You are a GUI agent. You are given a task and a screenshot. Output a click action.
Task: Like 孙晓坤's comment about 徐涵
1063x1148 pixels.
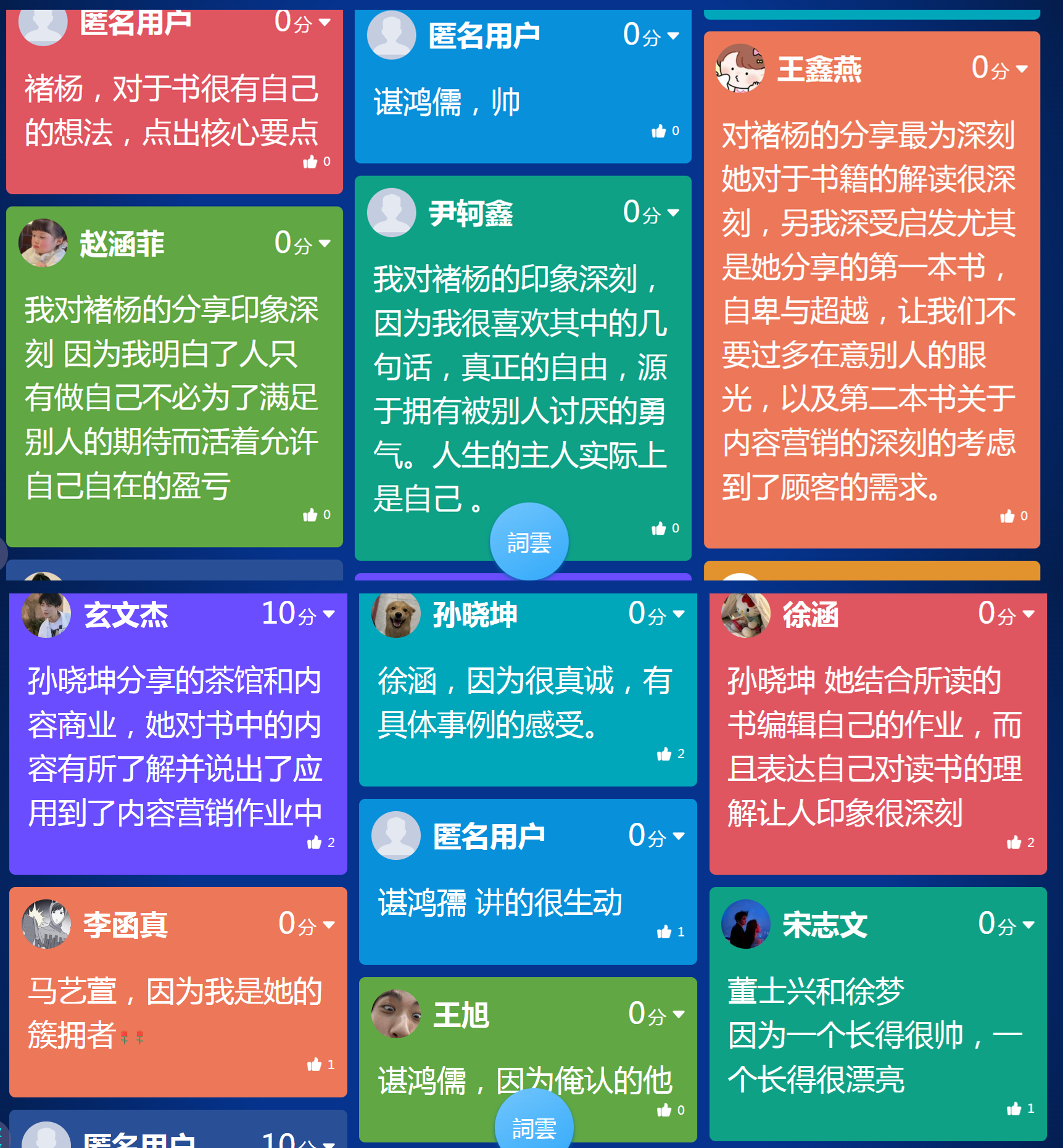coord(664,754)
